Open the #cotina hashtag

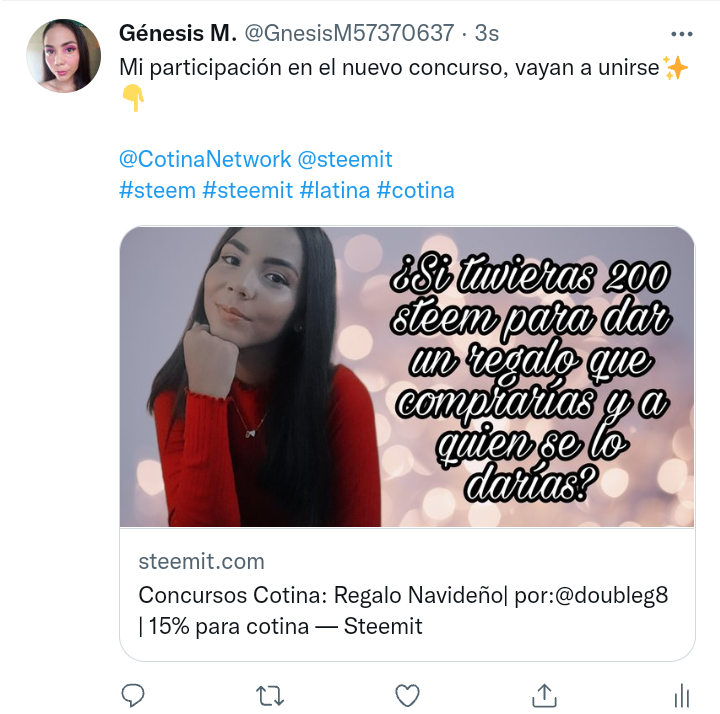[416, 190]
